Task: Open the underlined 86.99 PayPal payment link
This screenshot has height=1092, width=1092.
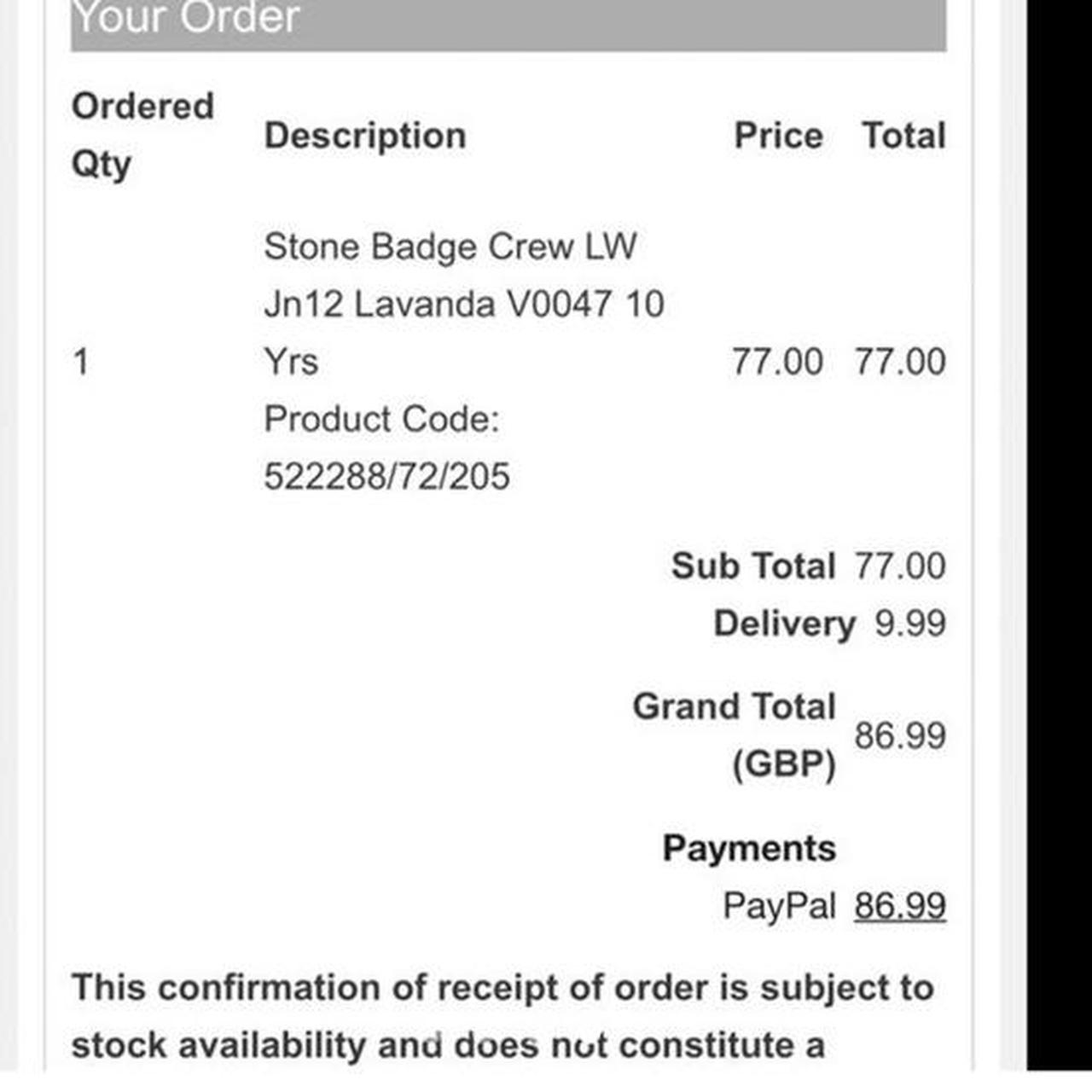Action: coord(899,905)
